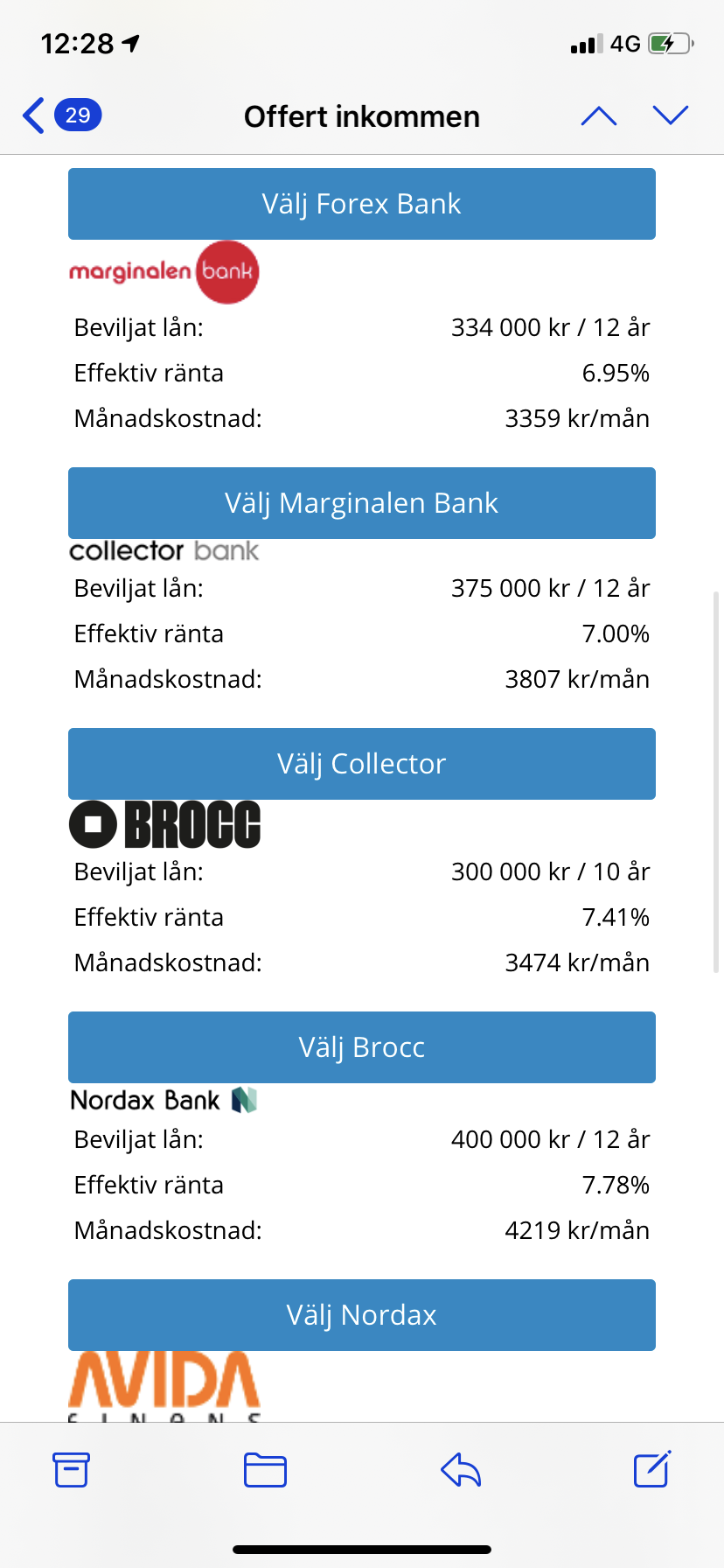Accept the offer with Välj Nordax
The width and height of the screenshot is (724, 1568).
click(x=362, y=1315)
